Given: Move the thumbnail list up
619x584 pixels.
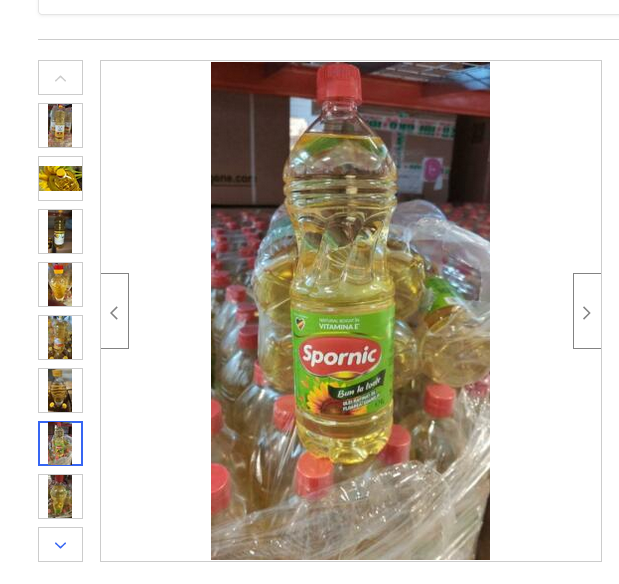Looking at the screenshot, I should click(x=60, y=78).
